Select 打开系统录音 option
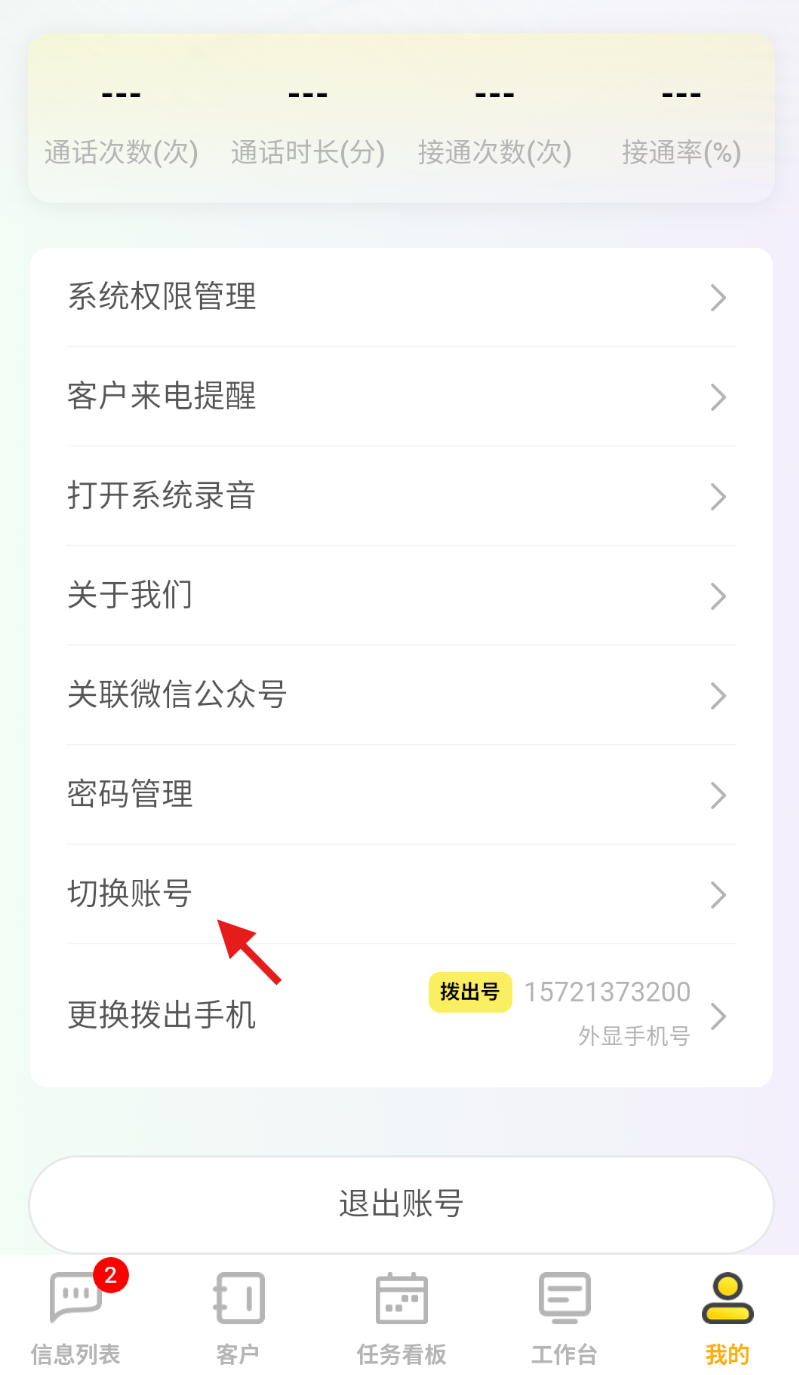Viewport: 799px width, 1375px height. [x=400, y=496]
